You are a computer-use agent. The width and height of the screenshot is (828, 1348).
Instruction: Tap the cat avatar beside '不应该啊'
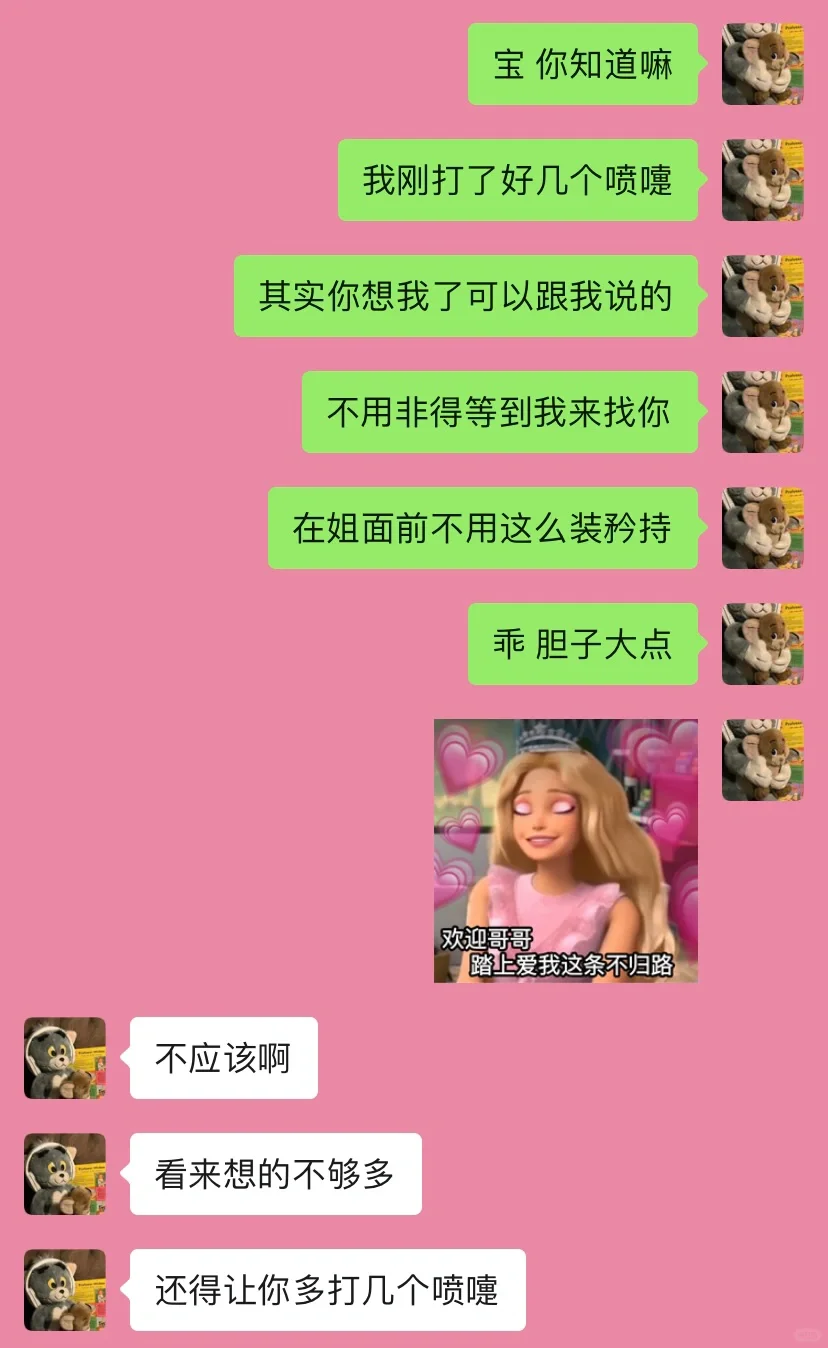(65, 1058)
